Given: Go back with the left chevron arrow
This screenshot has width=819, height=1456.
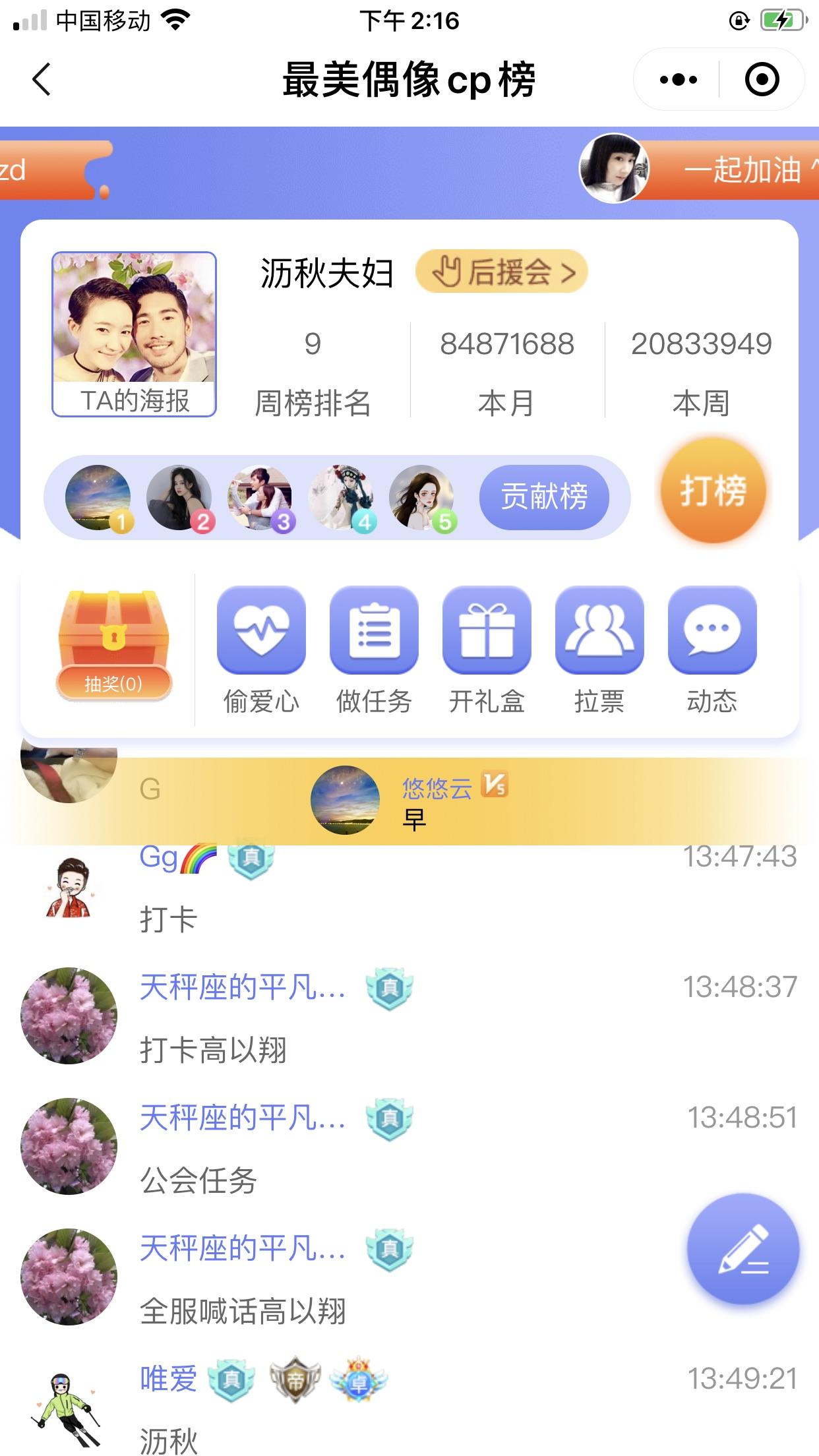Looking at the screenshot, I should [40, 78].
